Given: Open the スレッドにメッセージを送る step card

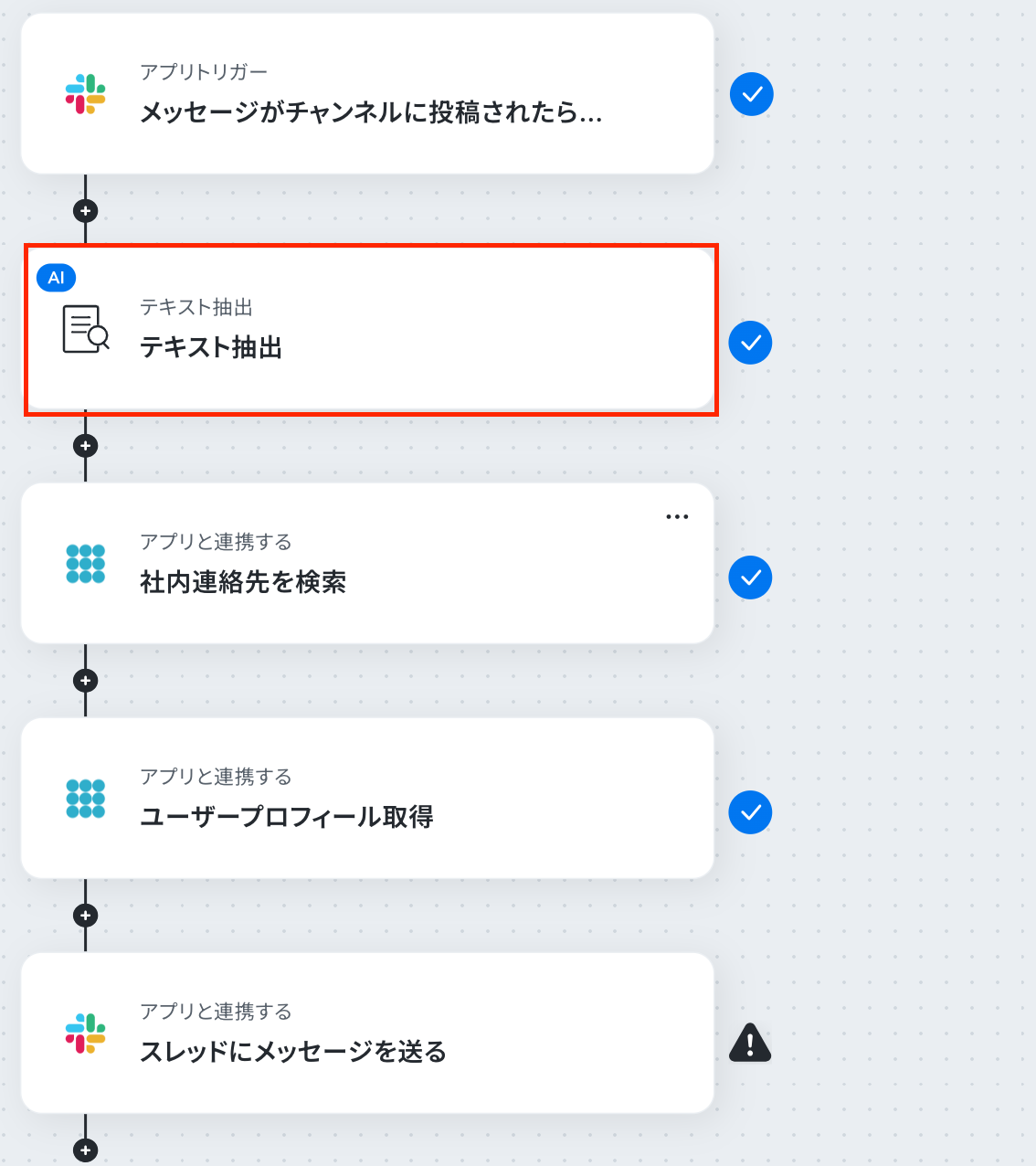Looking at the screenshot, I should 367,1033.
